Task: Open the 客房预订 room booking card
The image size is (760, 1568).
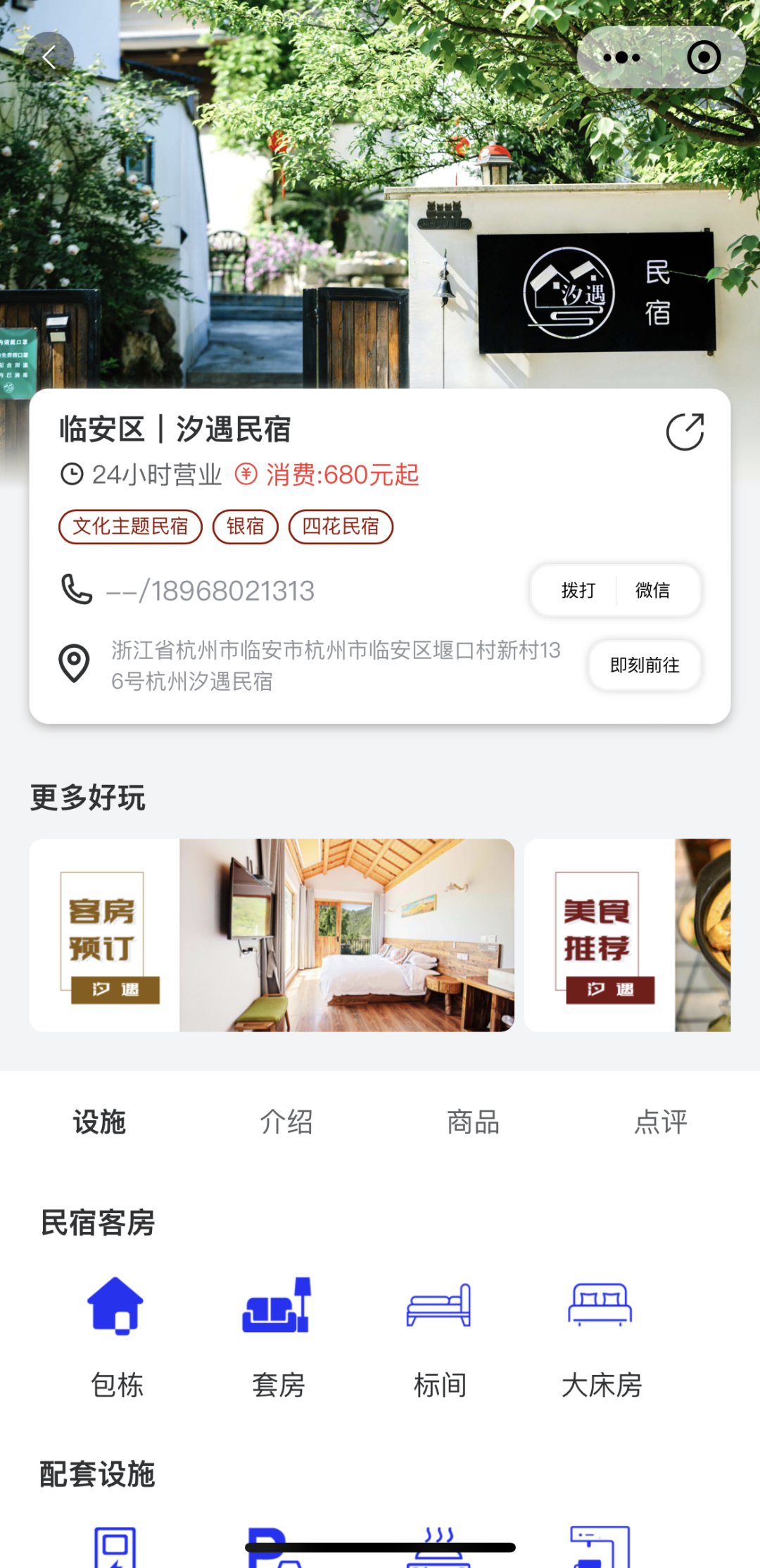Action: (272, 934)
